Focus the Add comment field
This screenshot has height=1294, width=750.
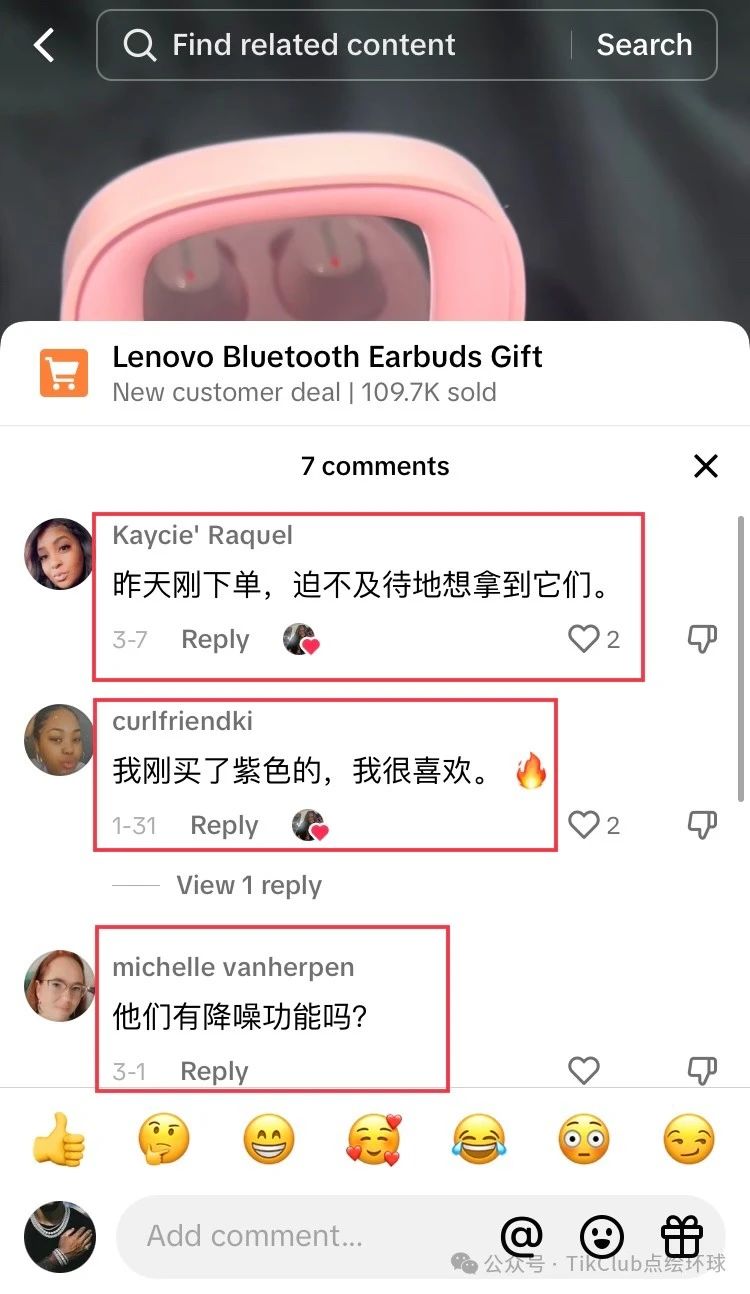click(x=300, y=1236)
